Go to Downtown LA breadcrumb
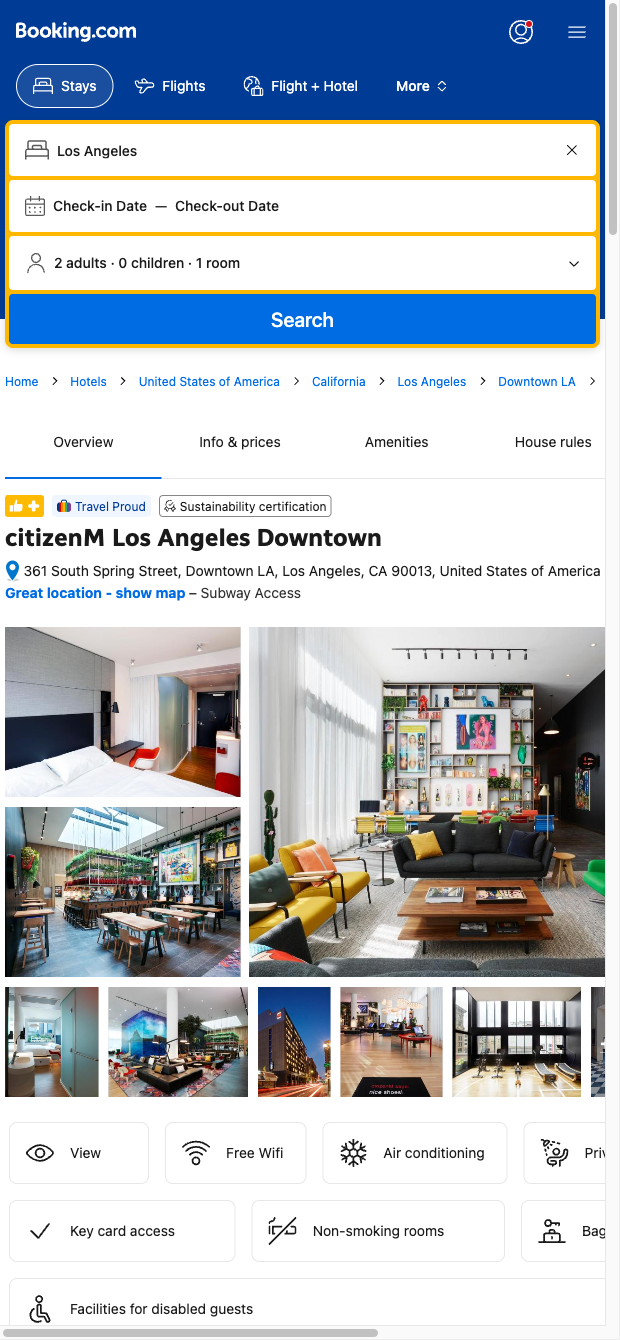This screenshot has height=1340, width=620. click(x=536, y=381)
